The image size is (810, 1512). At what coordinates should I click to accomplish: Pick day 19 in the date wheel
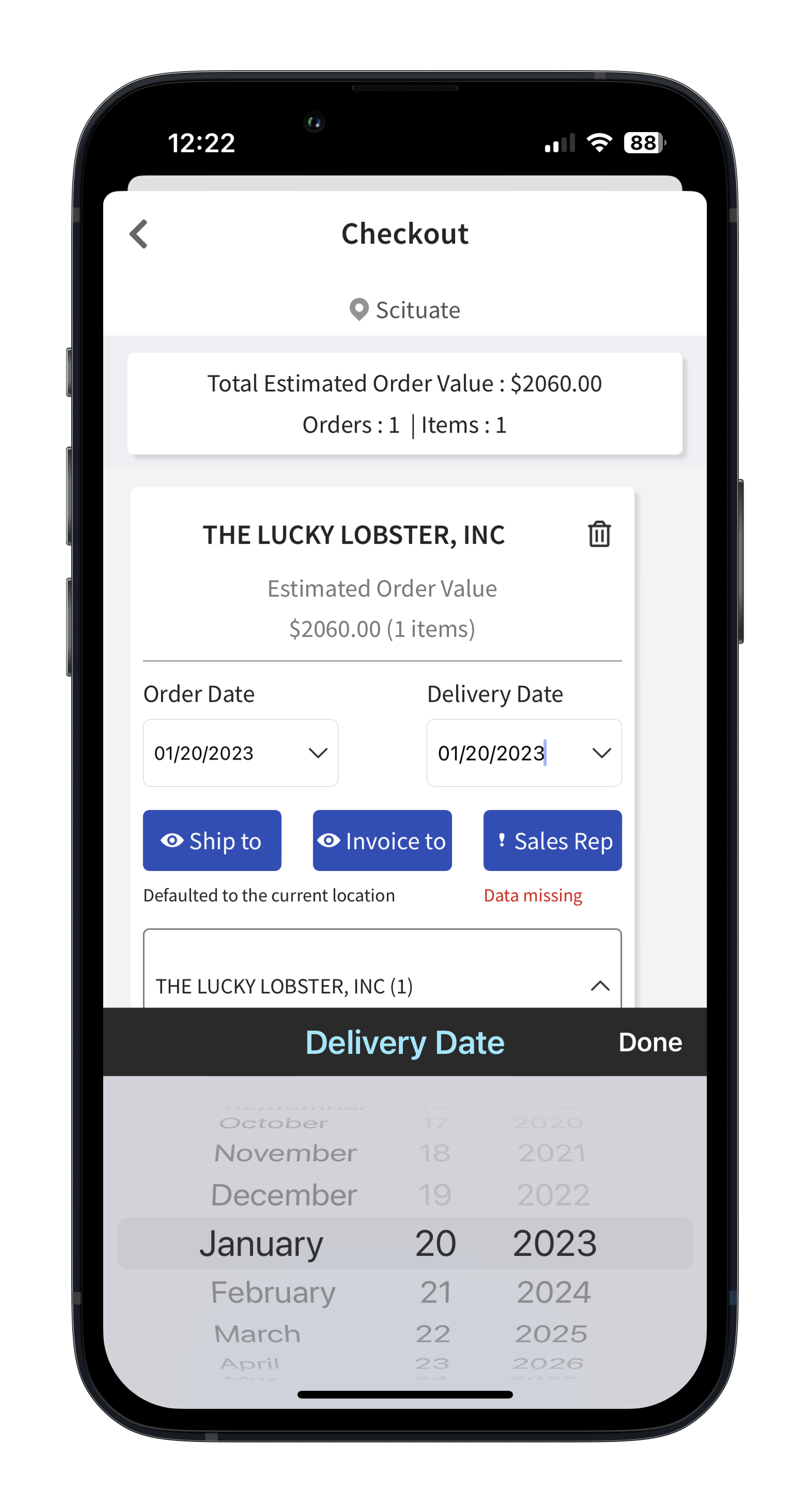click(x=434, y=1195)
